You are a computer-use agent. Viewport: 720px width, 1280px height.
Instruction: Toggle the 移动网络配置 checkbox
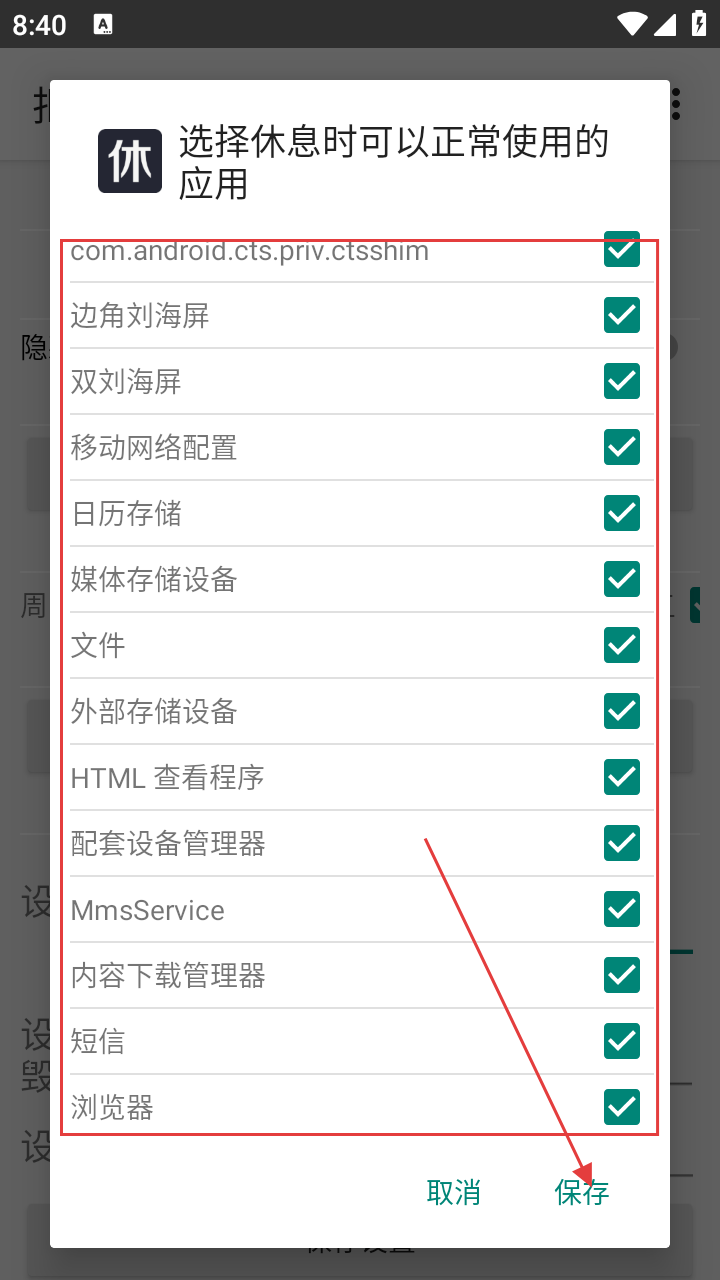(x=622, y=447)
